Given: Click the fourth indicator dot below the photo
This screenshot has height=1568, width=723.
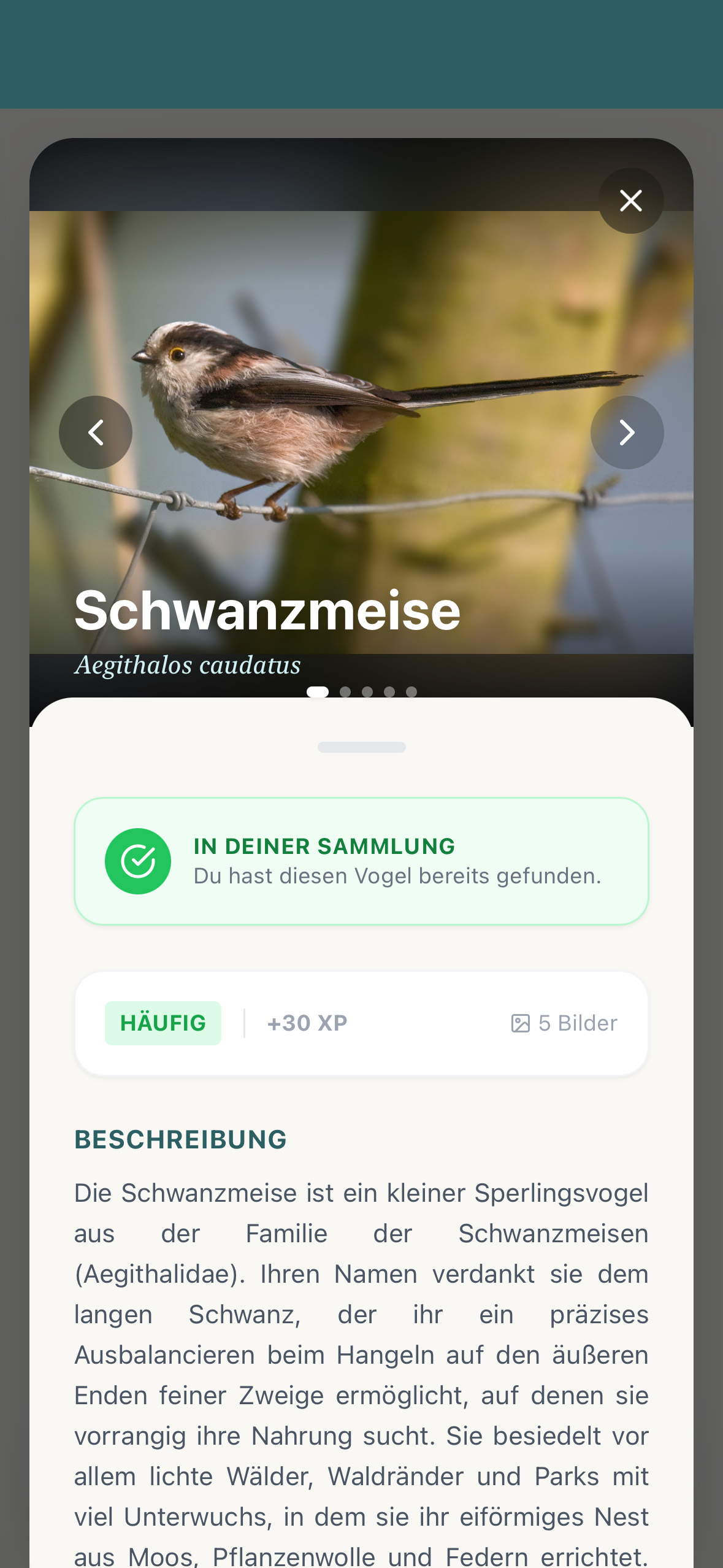Looking at the screenshot, I should [389, 691].
